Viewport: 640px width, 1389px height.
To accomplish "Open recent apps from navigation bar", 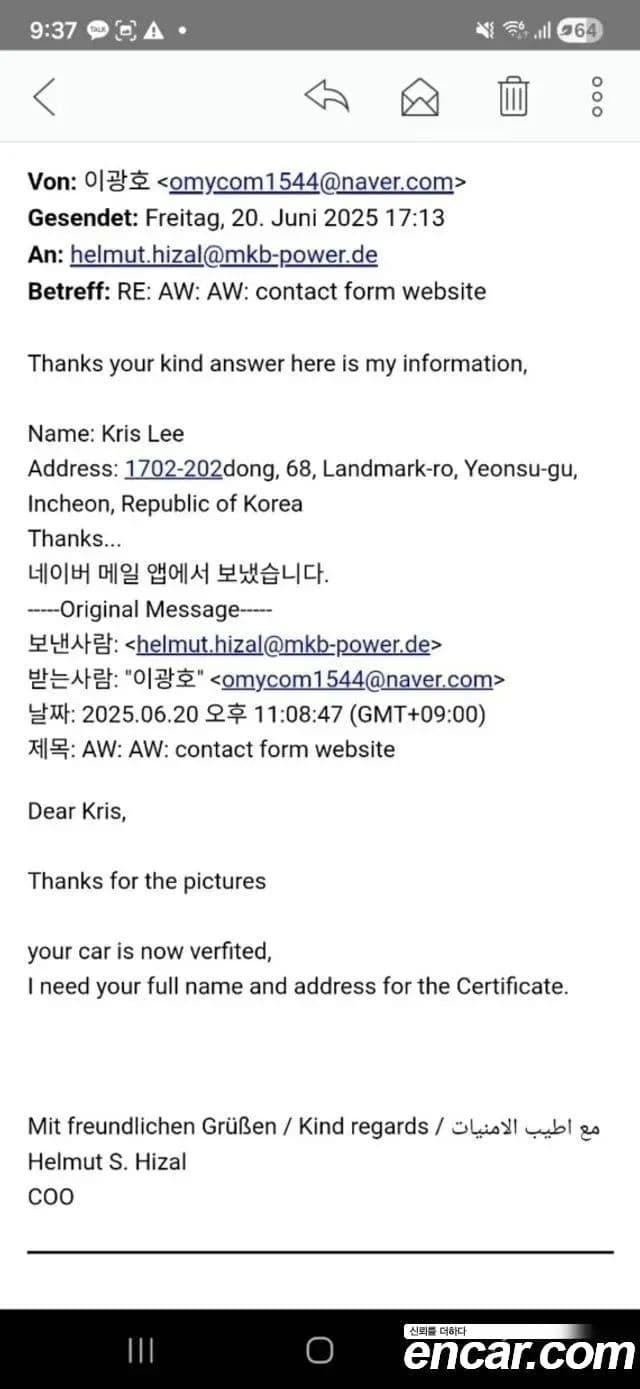I will (141, 1351).
